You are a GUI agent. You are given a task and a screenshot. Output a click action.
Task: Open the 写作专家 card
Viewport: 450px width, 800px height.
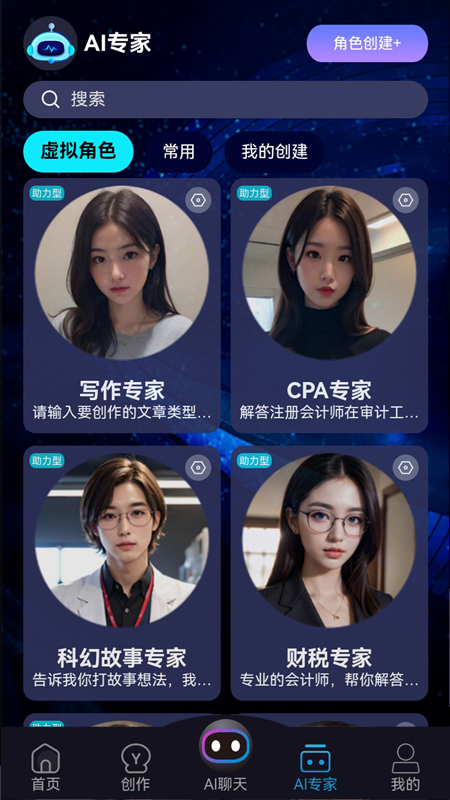point(122,305)
